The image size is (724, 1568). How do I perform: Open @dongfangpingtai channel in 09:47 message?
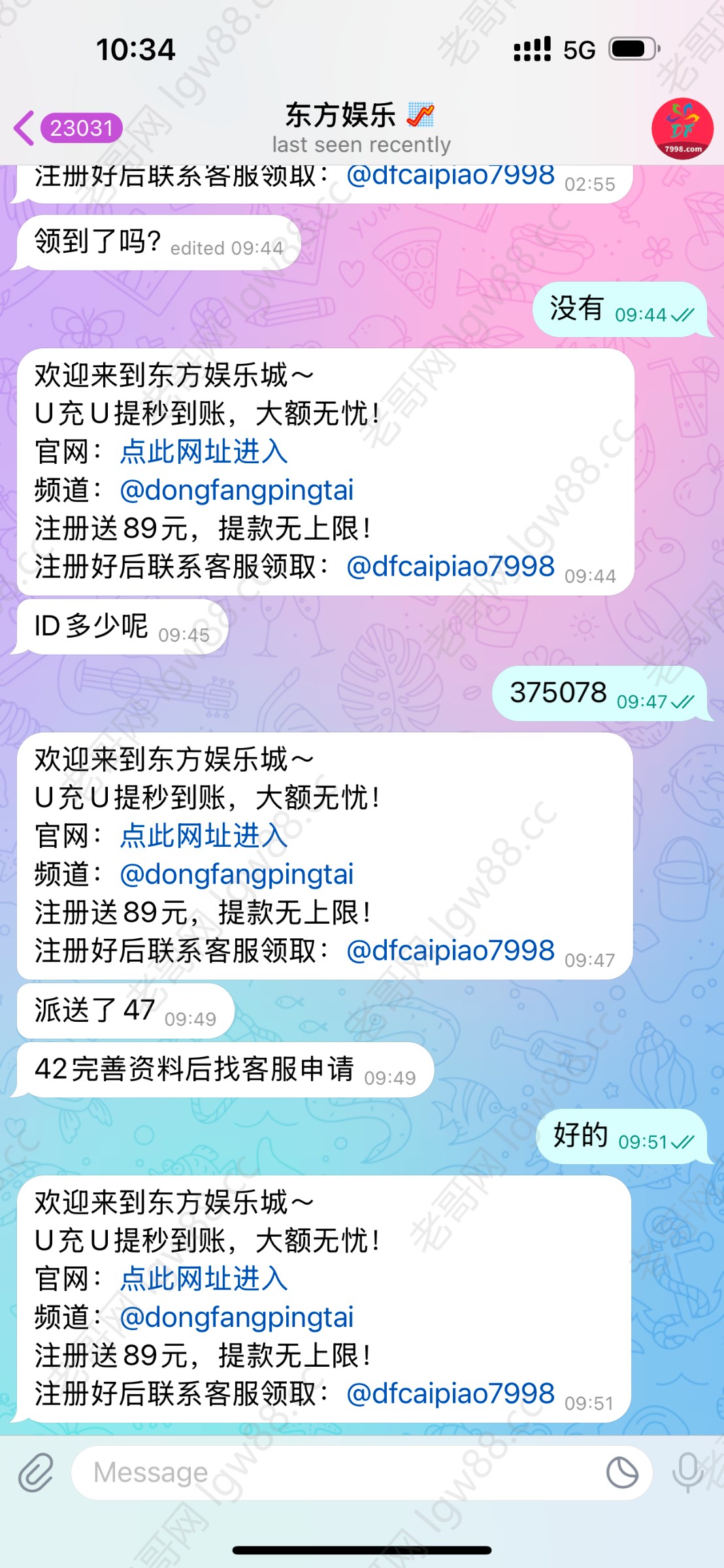tap(237, 874)
